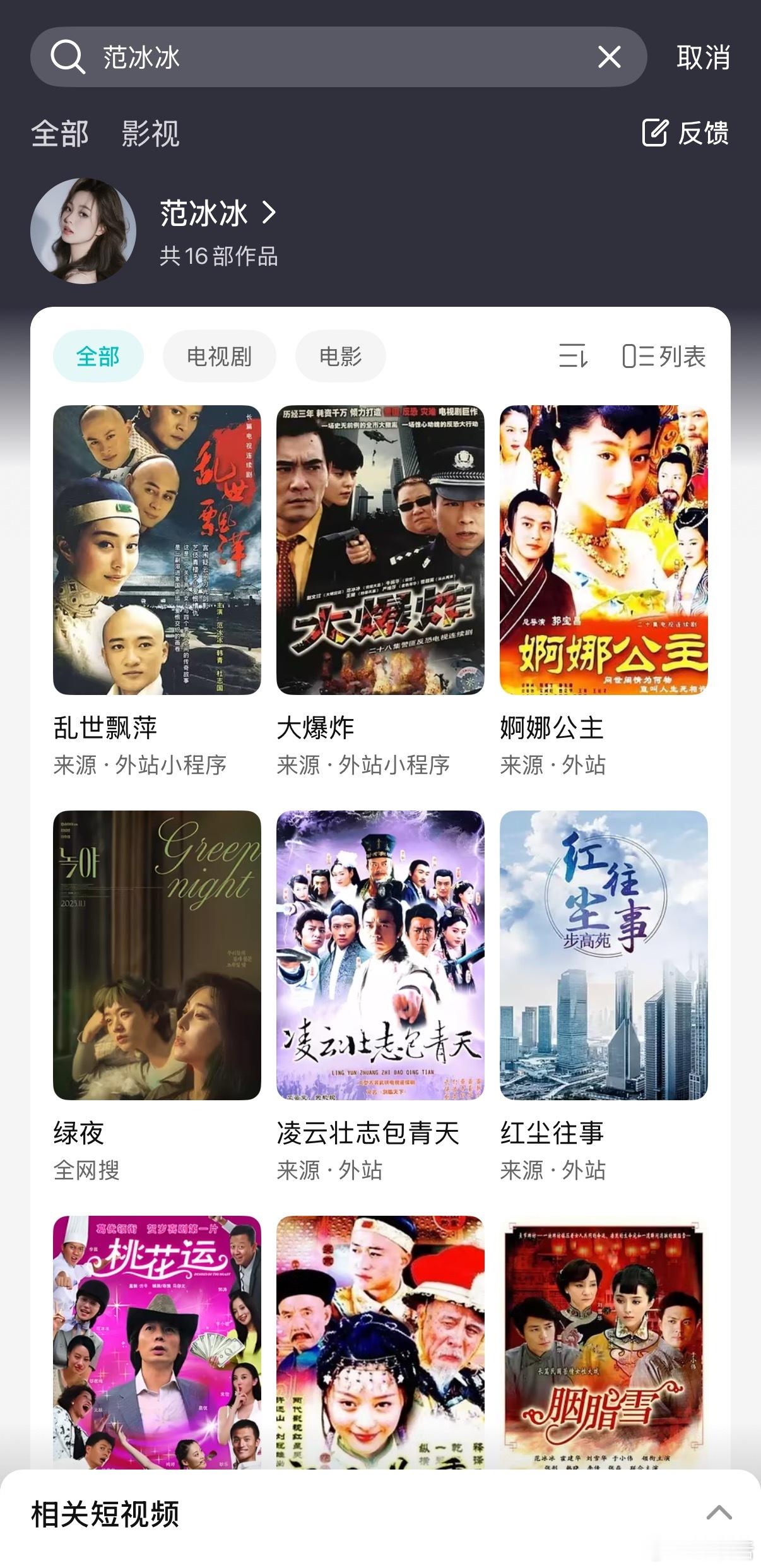
Task: Open the 反馈 feedback option
Action: tap(685, 133)
